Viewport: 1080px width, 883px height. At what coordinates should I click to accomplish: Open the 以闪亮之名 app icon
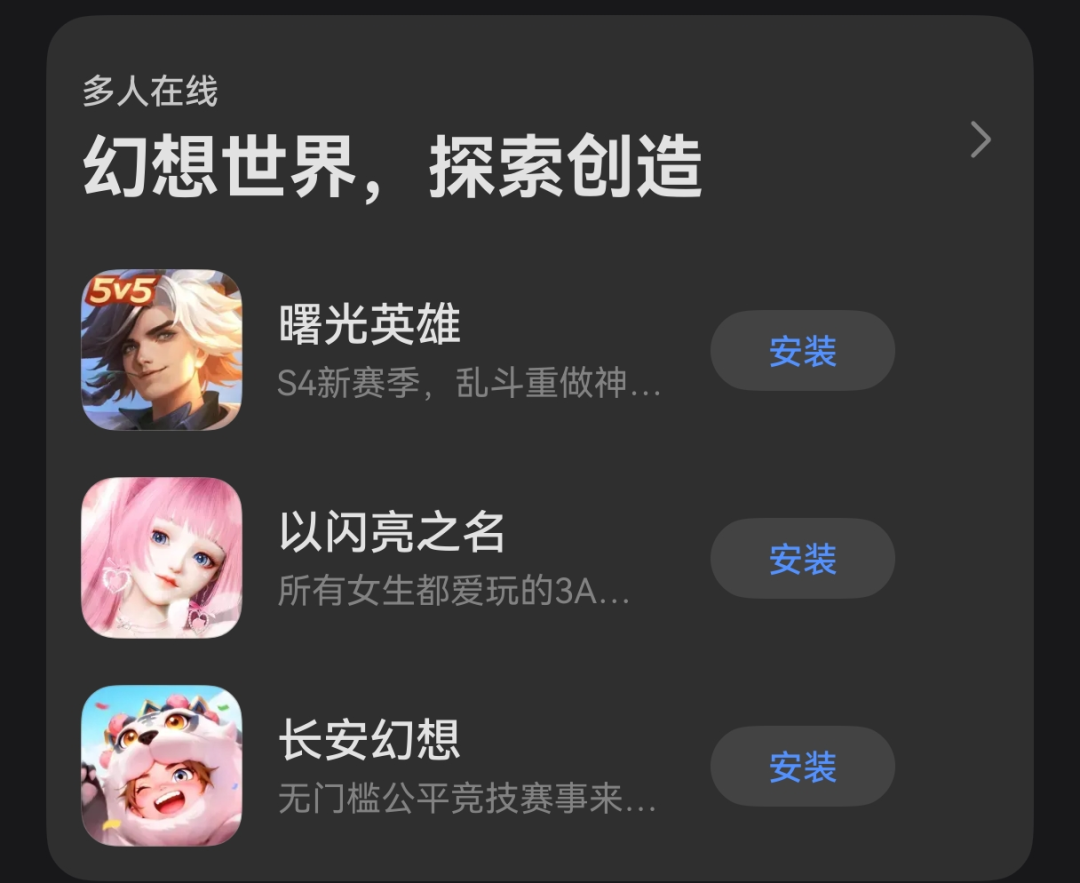[x=162, y=558]
